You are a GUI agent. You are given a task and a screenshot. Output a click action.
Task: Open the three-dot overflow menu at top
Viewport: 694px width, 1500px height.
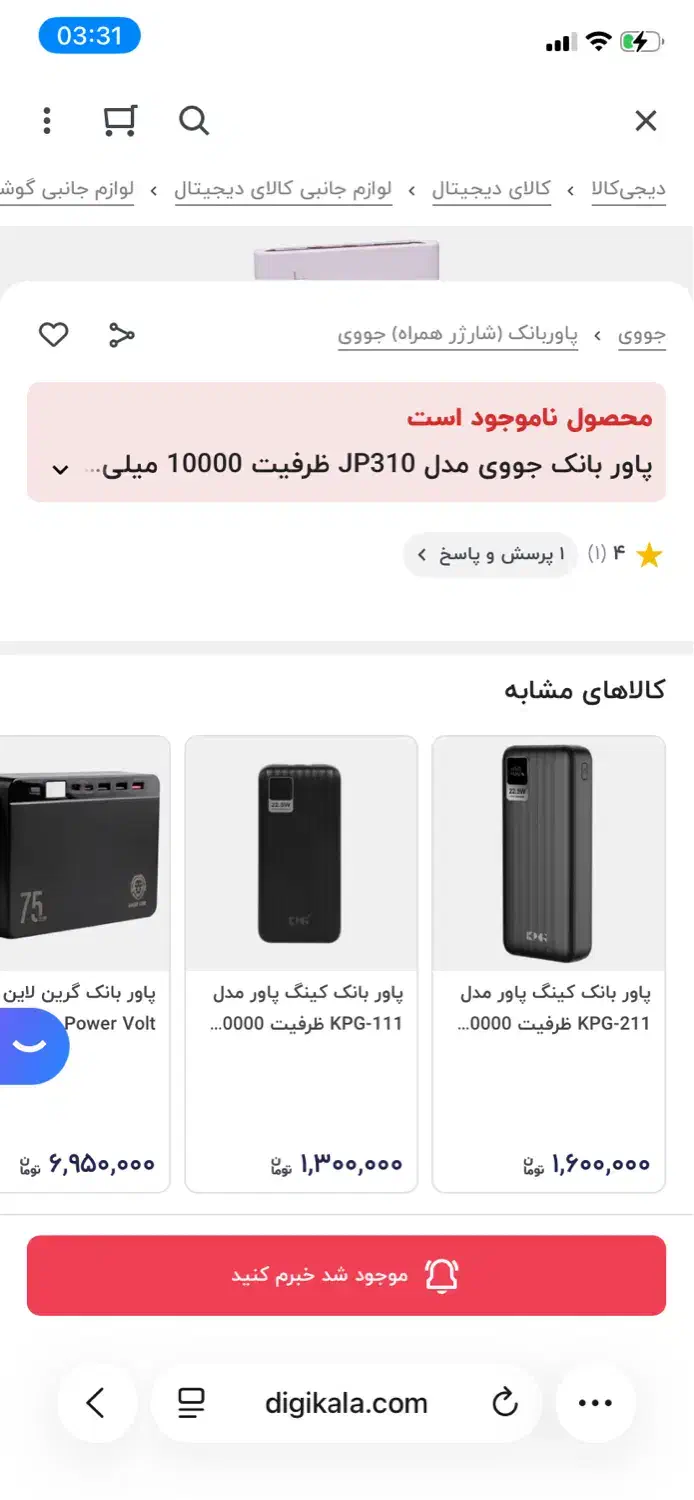[x=46, y=121]
